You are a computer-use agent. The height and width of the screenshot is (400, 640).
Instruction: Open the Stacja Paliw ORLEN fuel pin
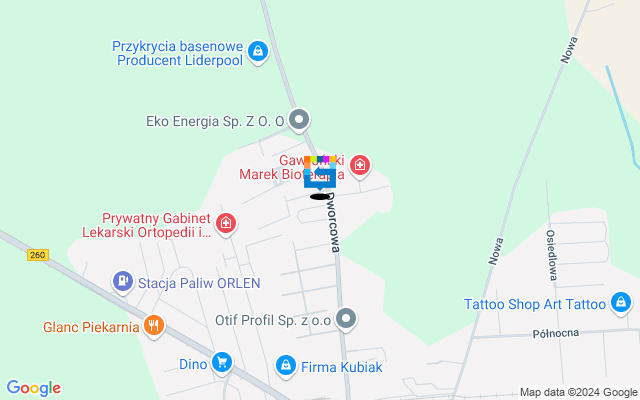(x=123, y=282)
